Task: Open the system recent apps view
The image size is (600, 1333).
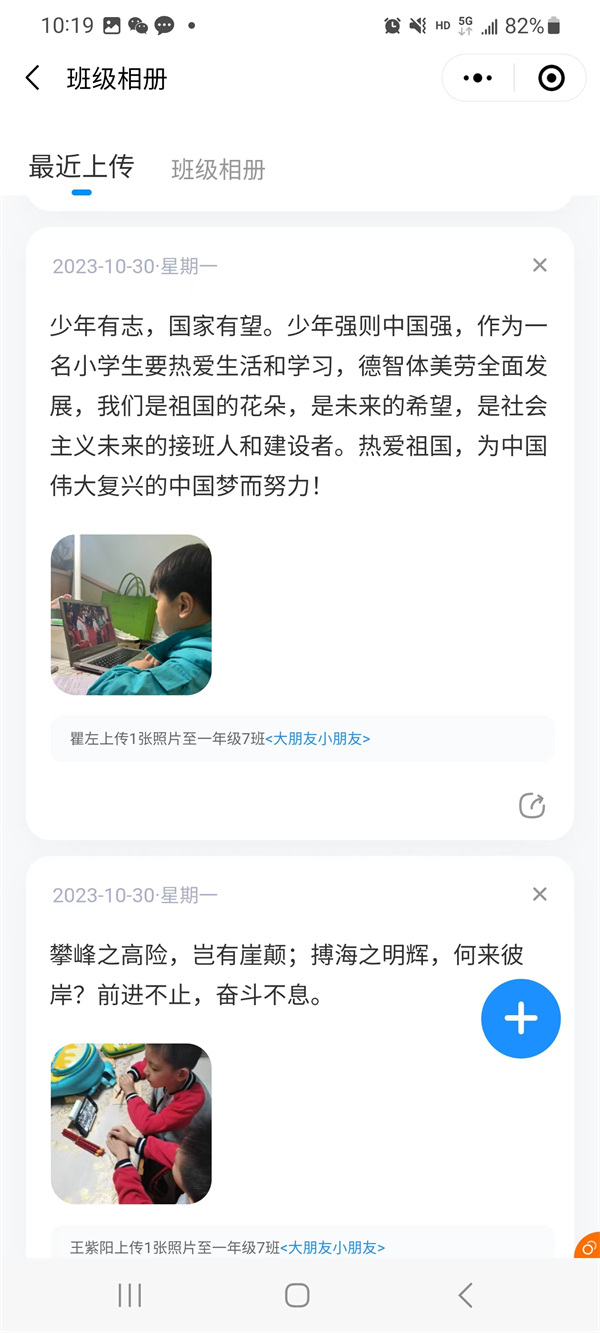Action: (130, 1295)
